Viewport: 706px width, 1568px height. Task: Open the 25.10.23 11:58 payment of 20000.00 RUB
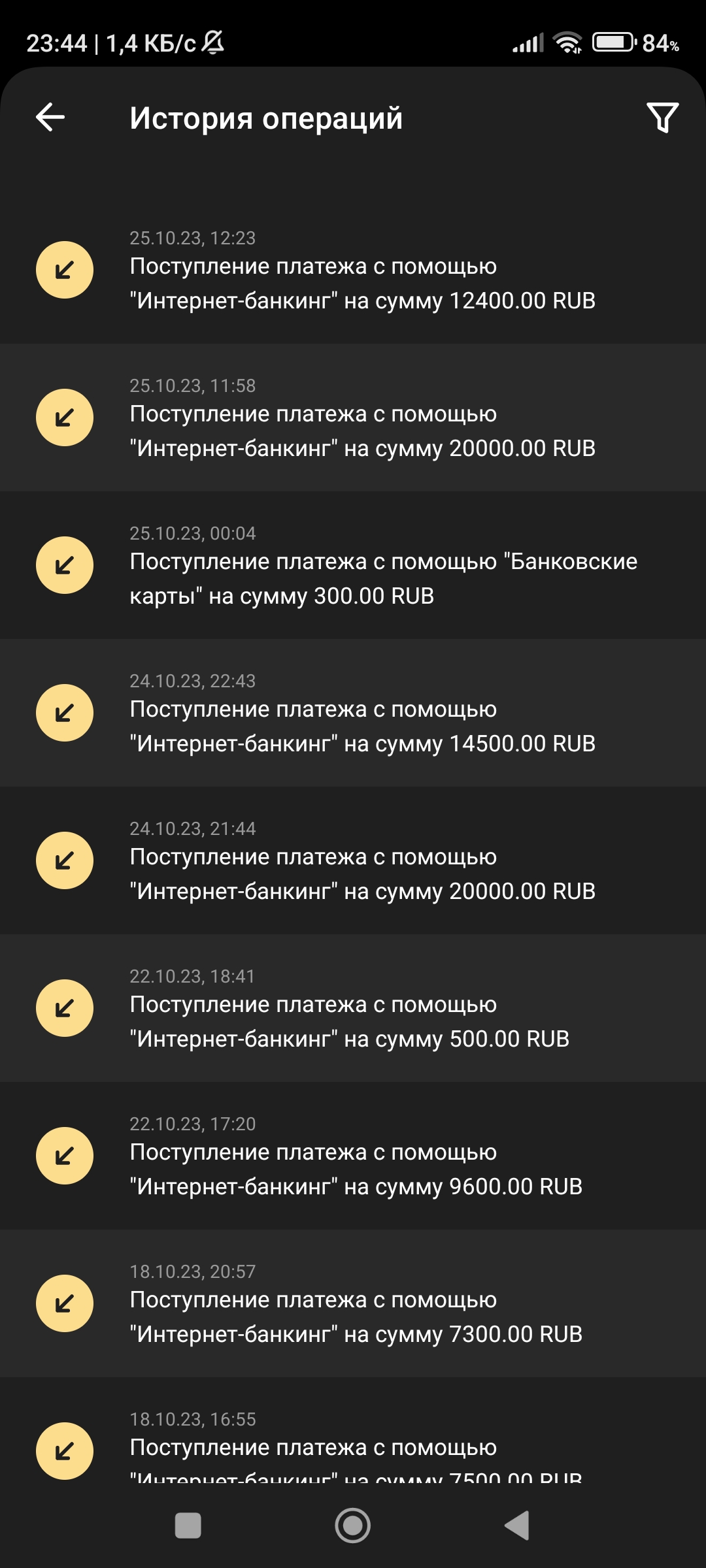click(x=353, y=417)
